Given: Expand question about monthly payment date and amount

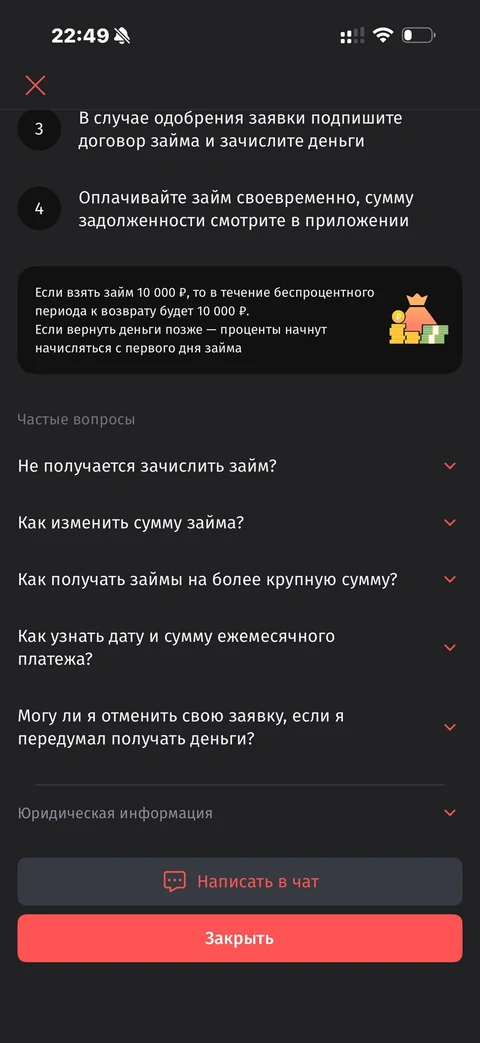Looking at the screenshot, I should coord(239,647).
